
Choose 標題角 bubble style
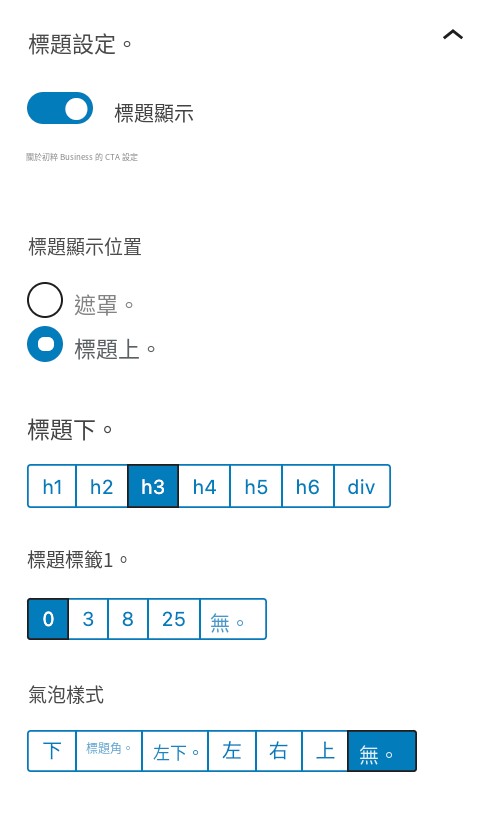109,751
